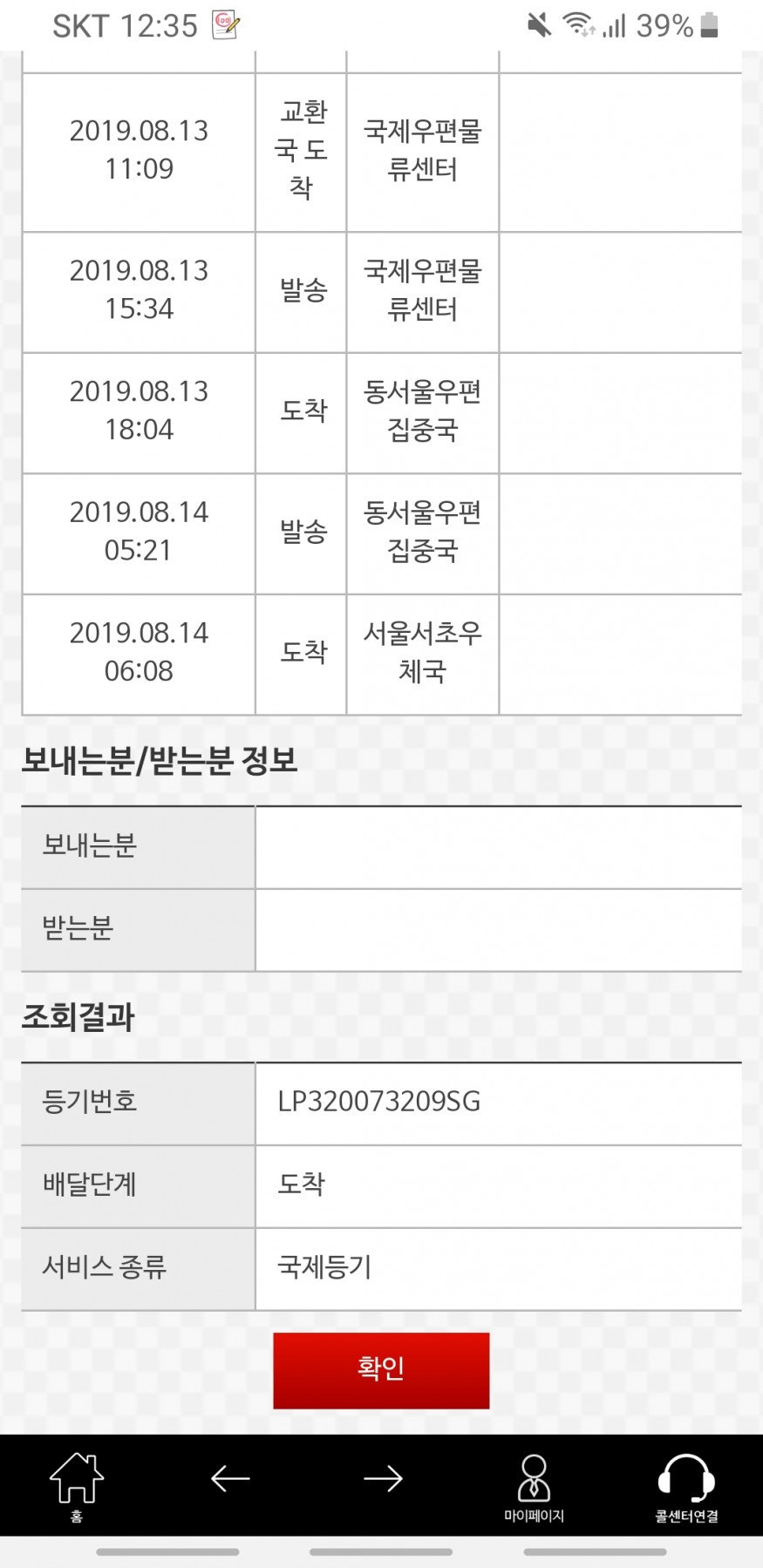The image size is (763, 1568).
Task: Open 마이페이지
Action: click(534, 1487)
